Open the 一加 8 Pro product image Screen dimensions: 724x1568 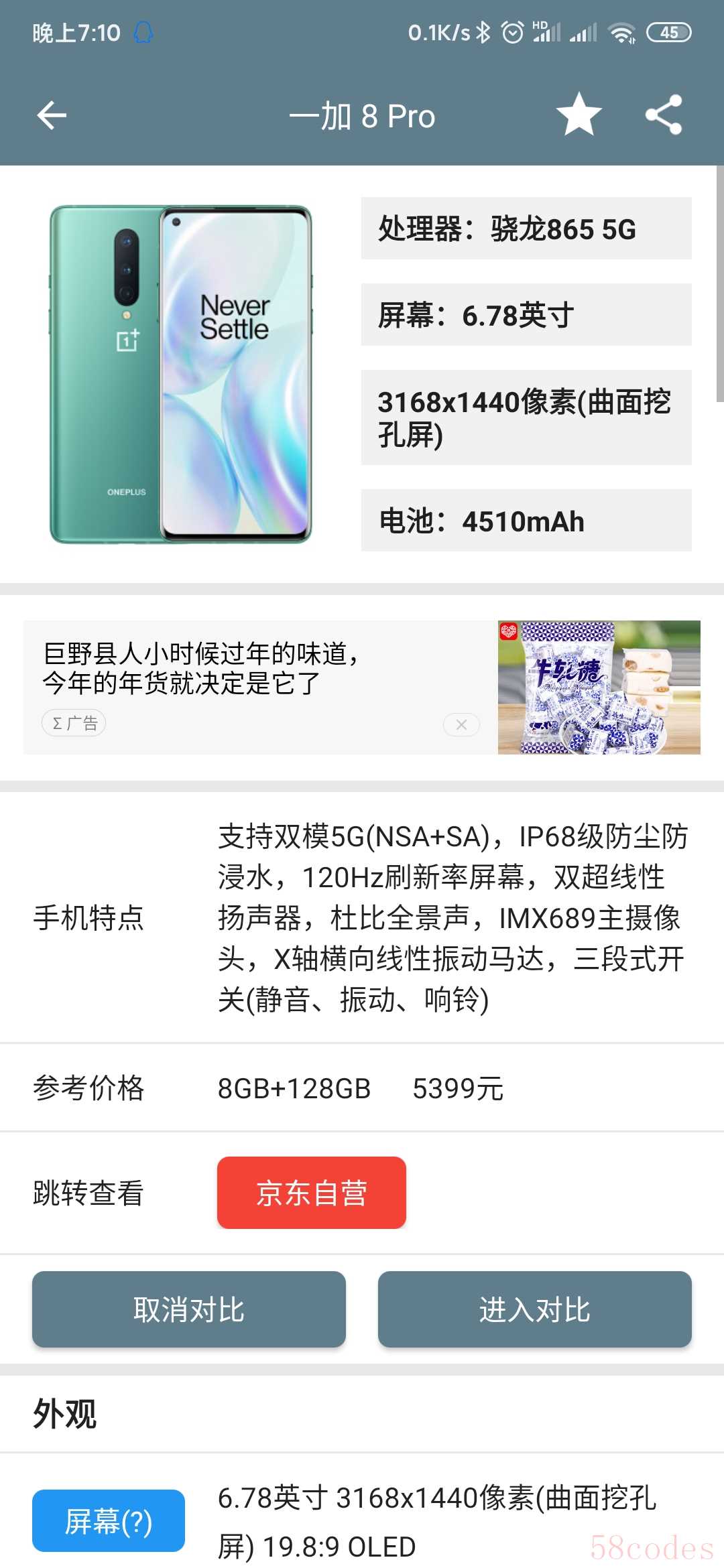(x=181, y=374)
